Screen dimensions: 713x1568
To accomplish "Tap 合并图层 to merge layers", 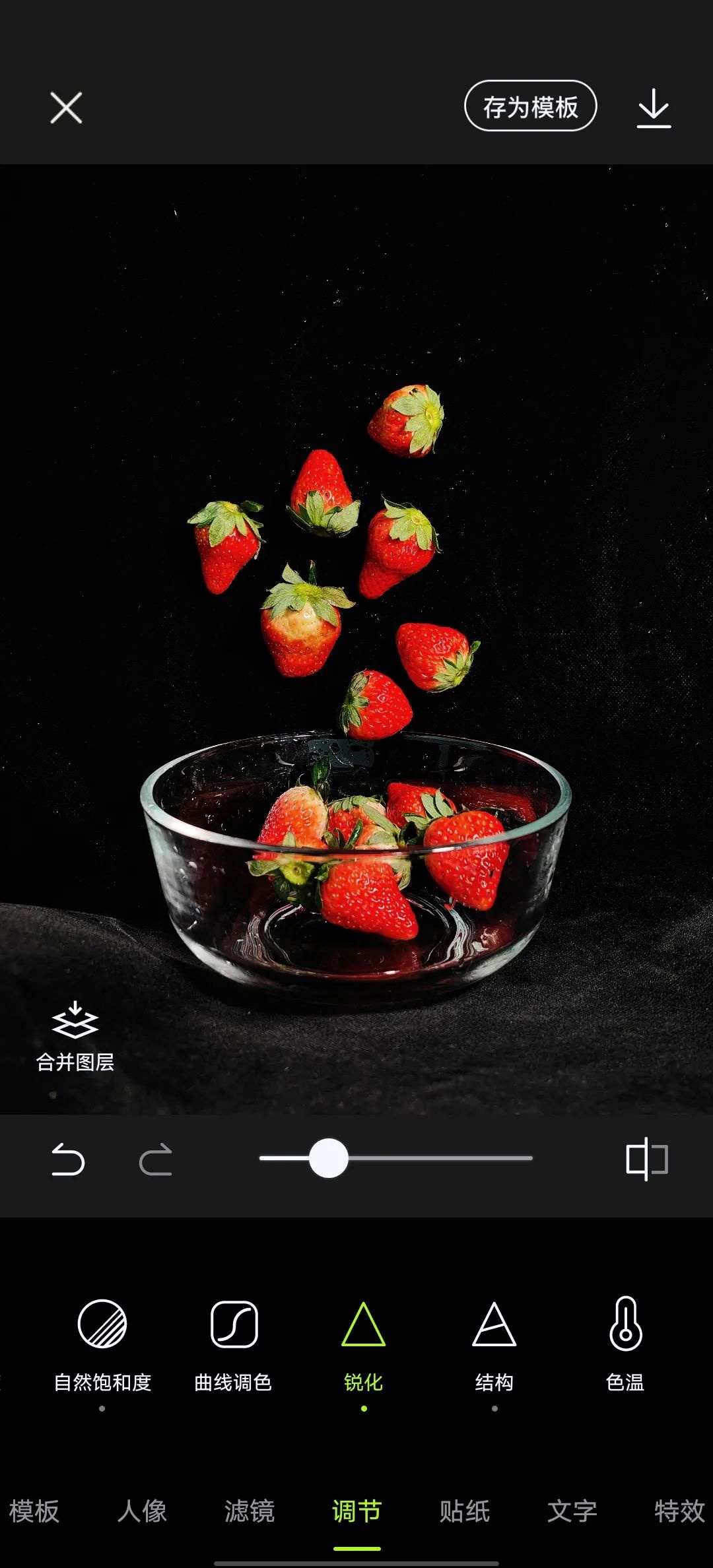I will click(75, 1037).
